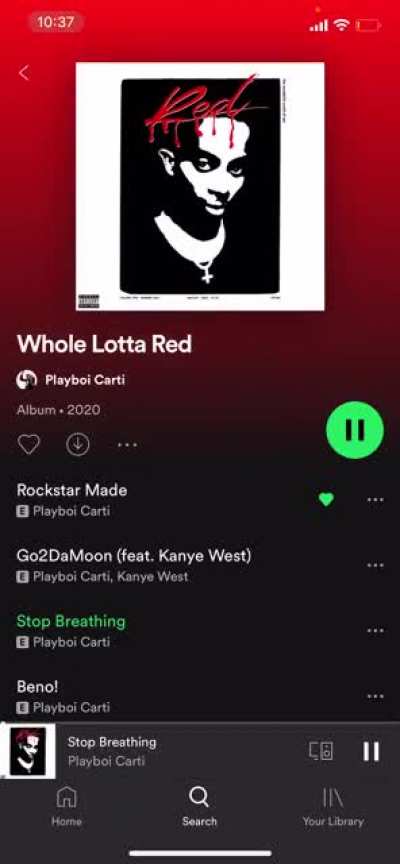
Task: Open options for Stop Breathing track
Action: coord(375,630)
